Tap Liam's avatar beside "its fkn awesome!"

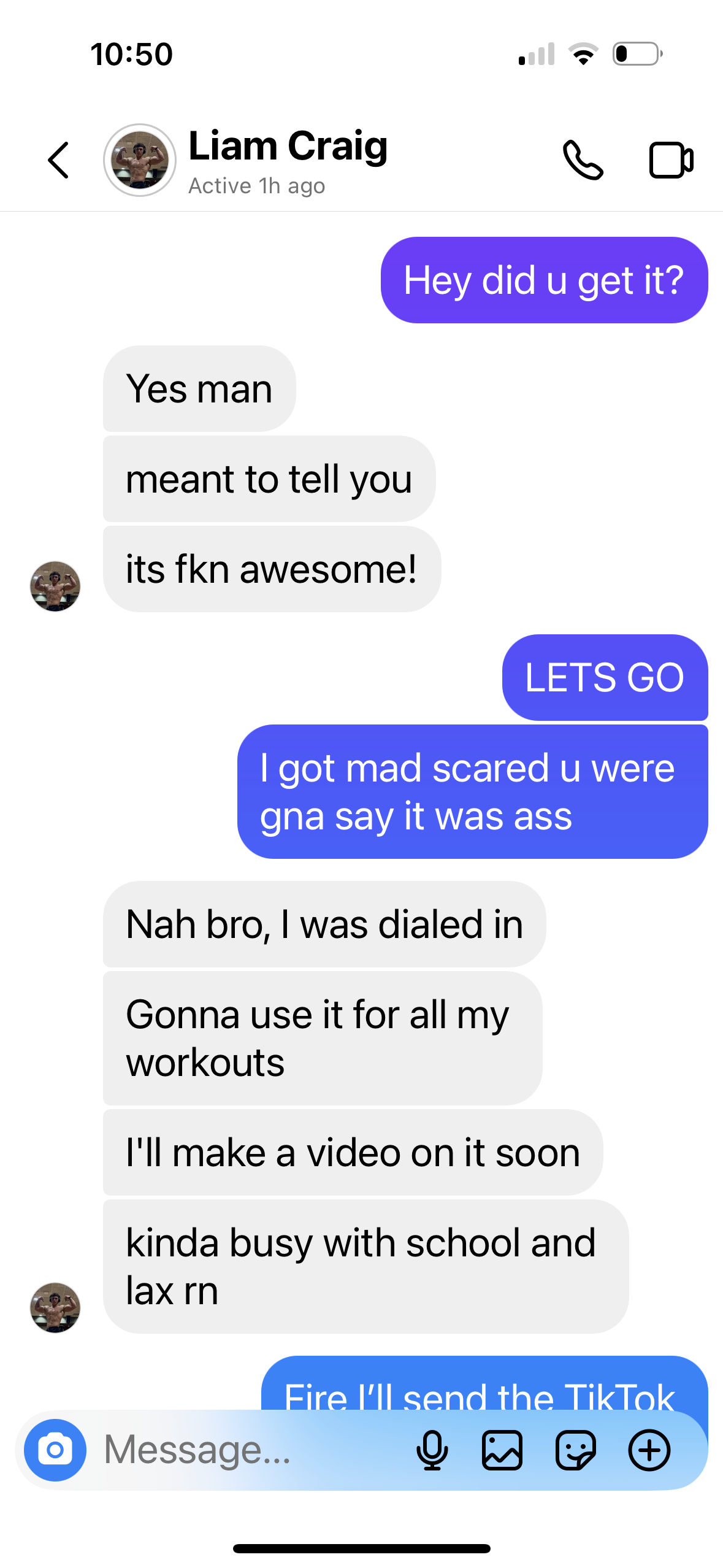55,586
